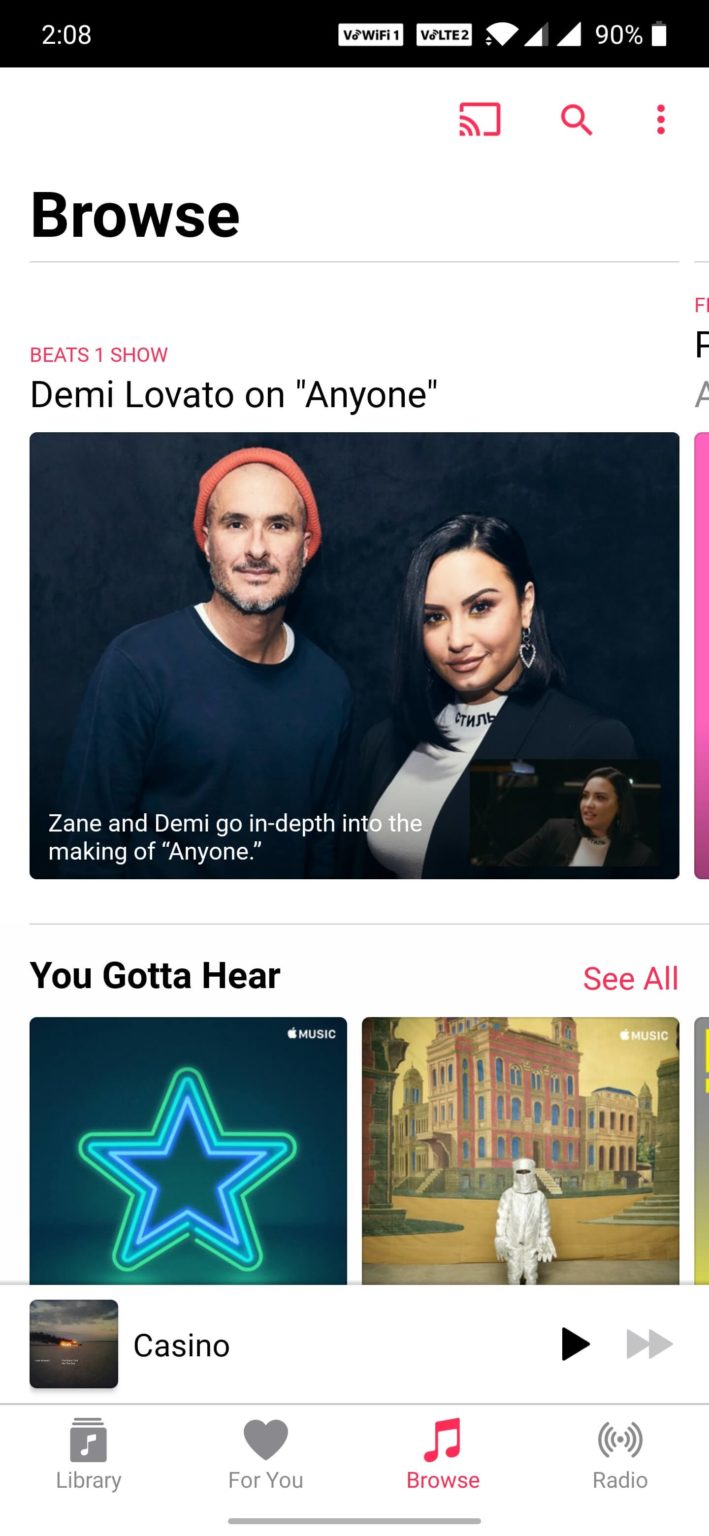The image size is (709, 1536).
Task: See all You Gotta Hear items
Action: tap(630, 978)
